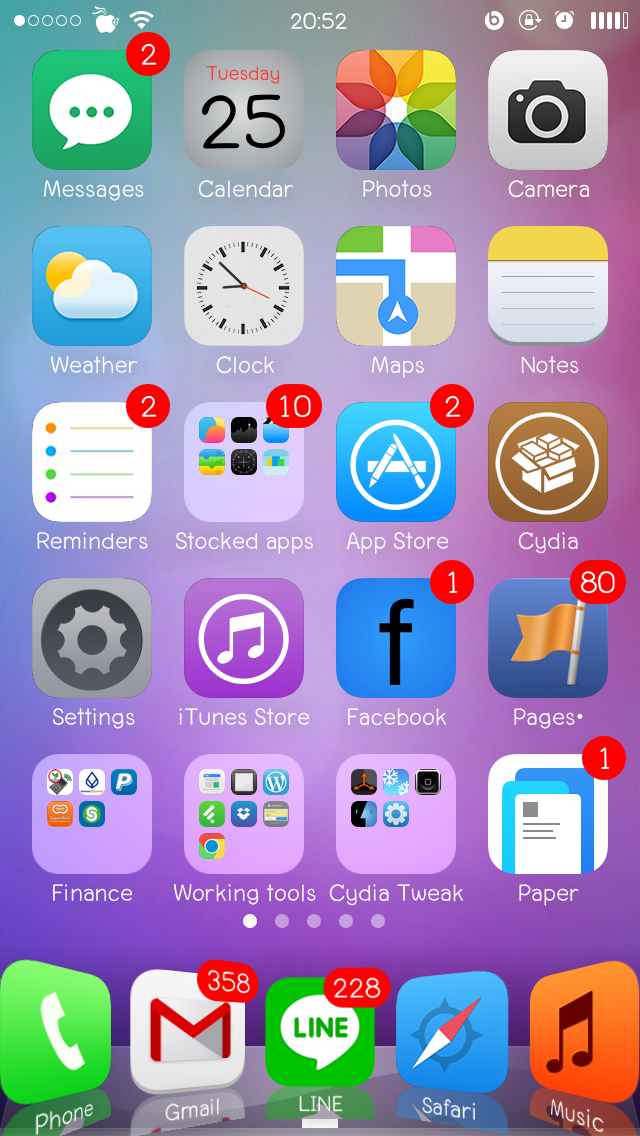This screenshot has height=1136, width=640.
Task: Open the Notes app
Action: (548, 286)
